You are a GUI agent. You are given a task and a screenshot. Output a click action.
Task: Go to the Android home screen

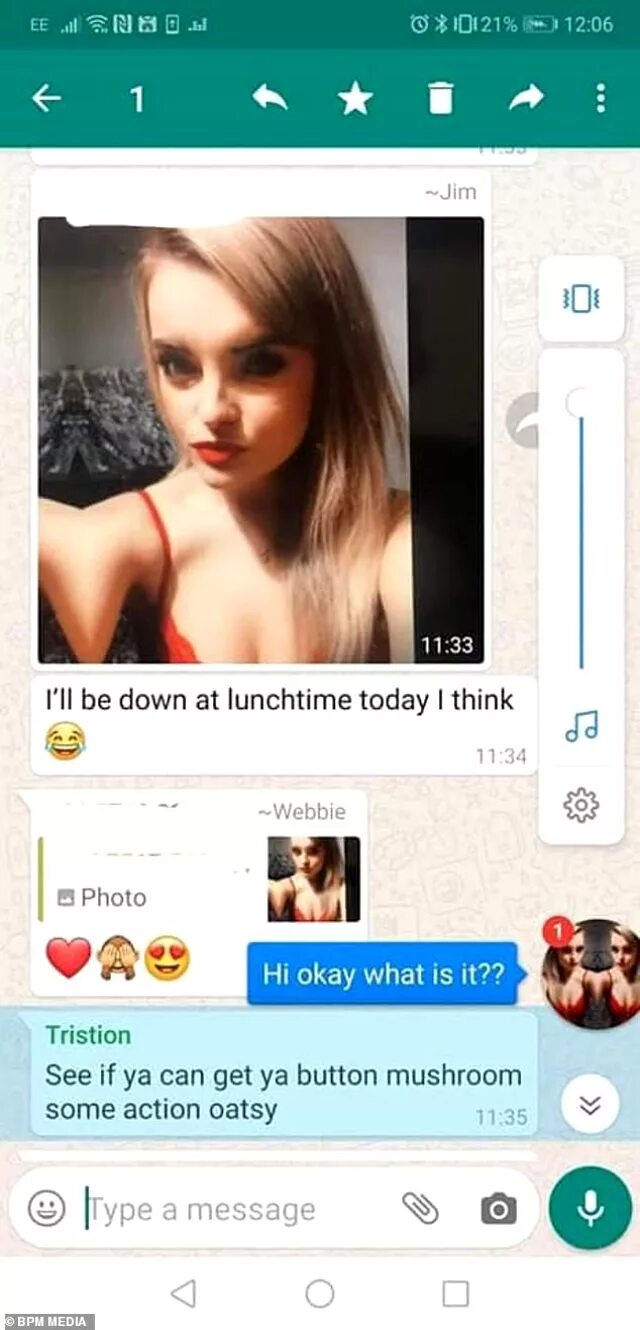pos(320,1293)
